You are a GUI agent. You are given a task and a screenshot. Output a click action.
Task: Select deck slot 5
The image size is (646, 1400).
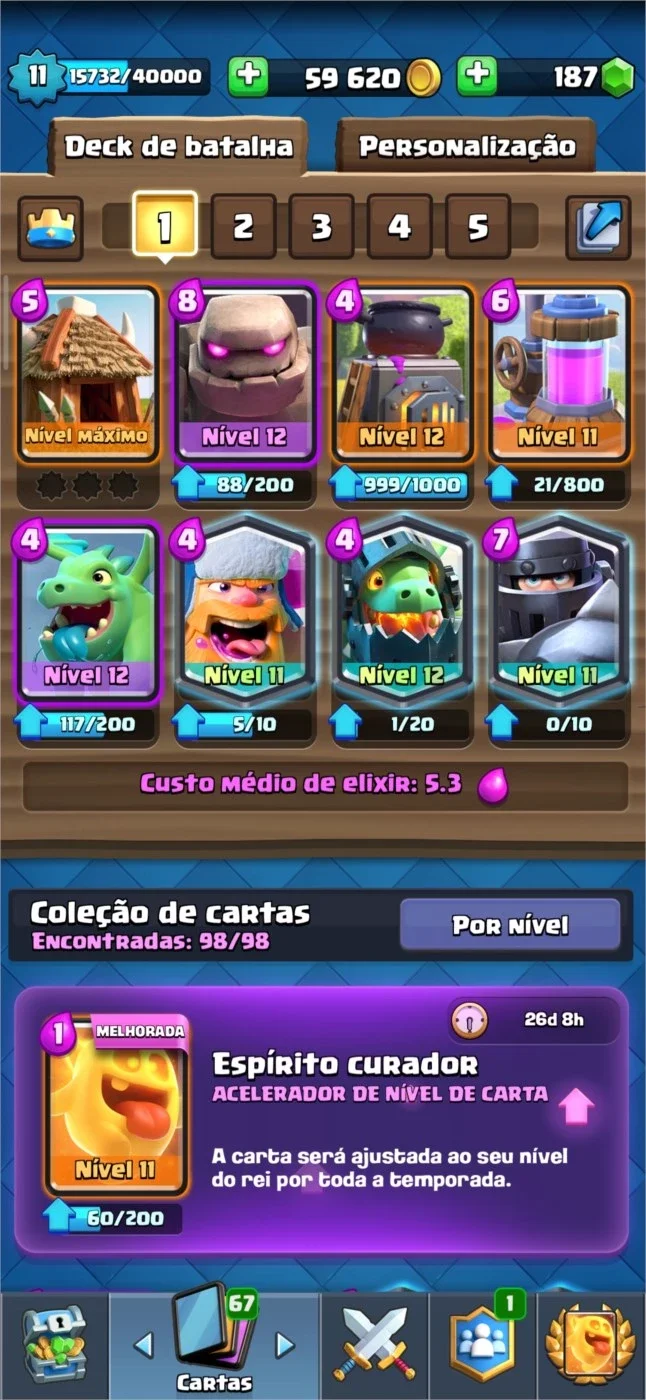[478, 227]
